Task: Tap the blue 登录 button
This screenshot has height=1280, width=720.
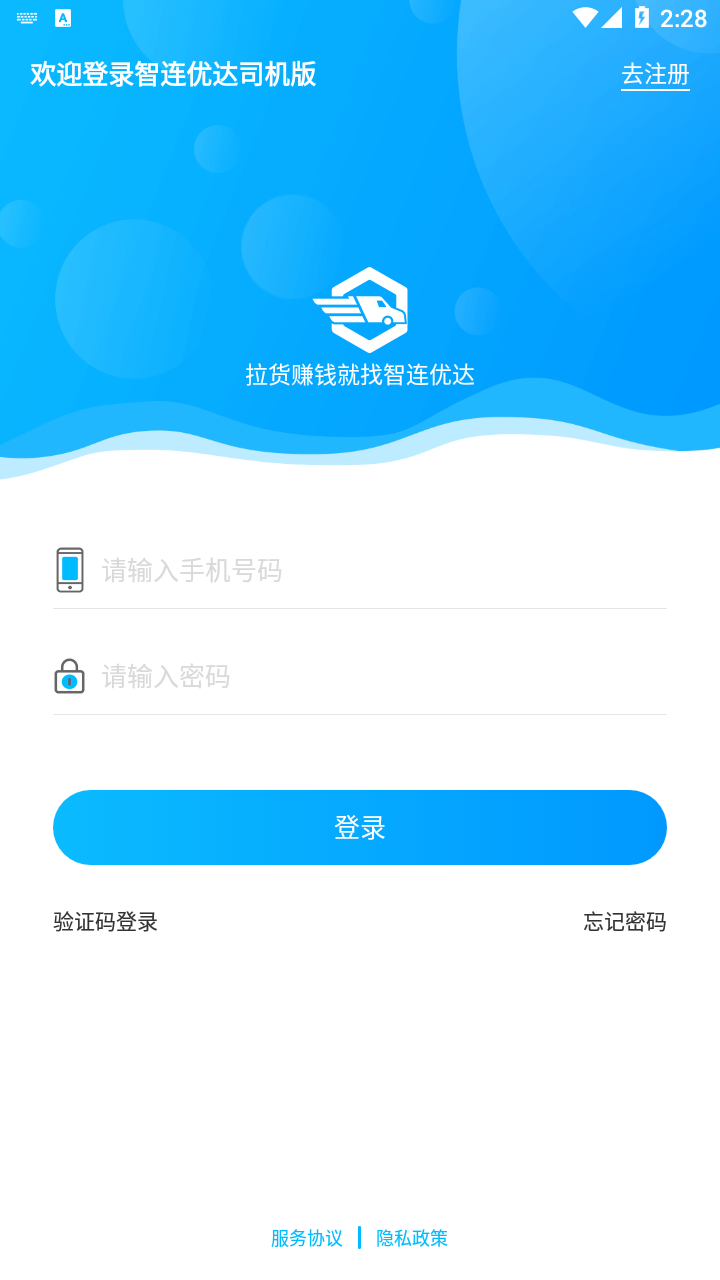Action: 360,828
